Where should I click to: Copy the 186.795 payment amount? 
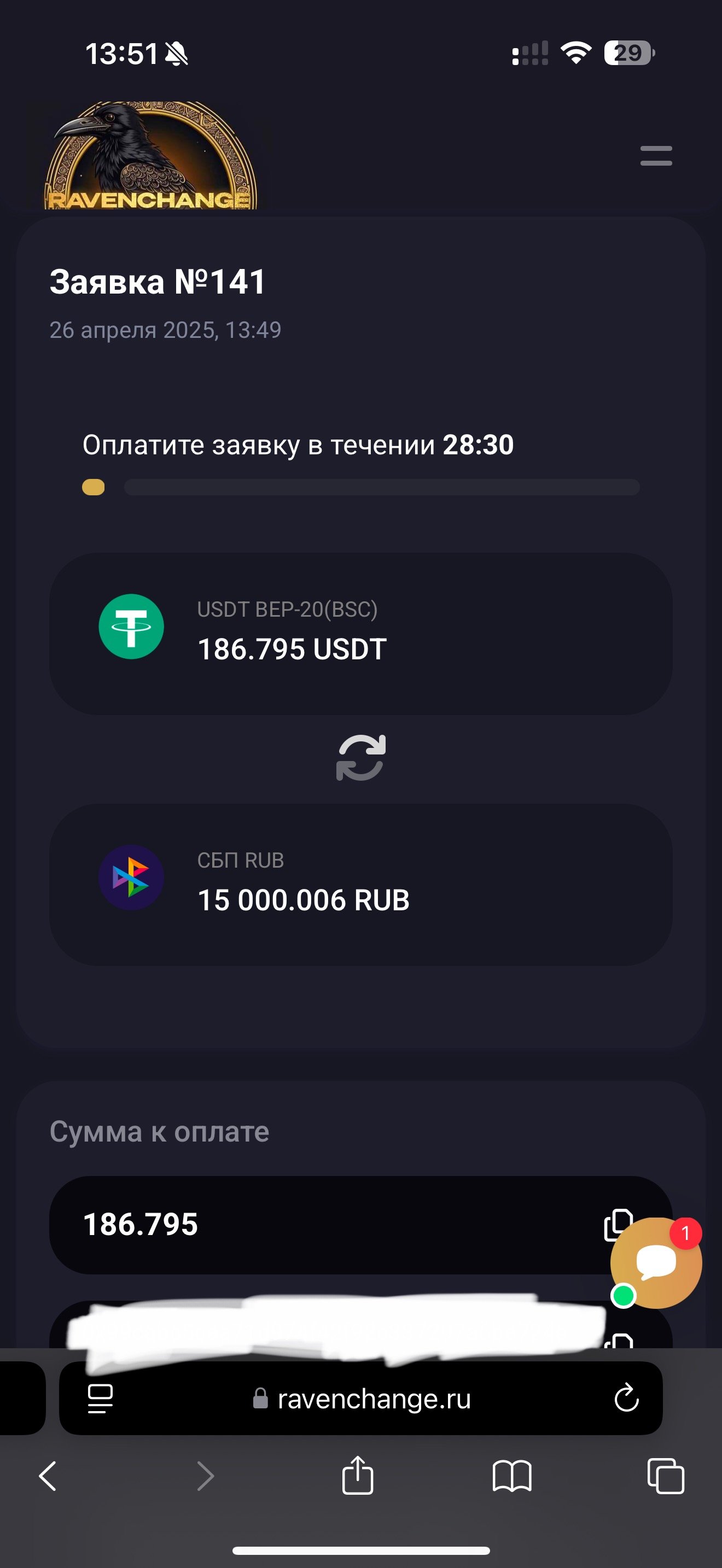[616, 1225]
